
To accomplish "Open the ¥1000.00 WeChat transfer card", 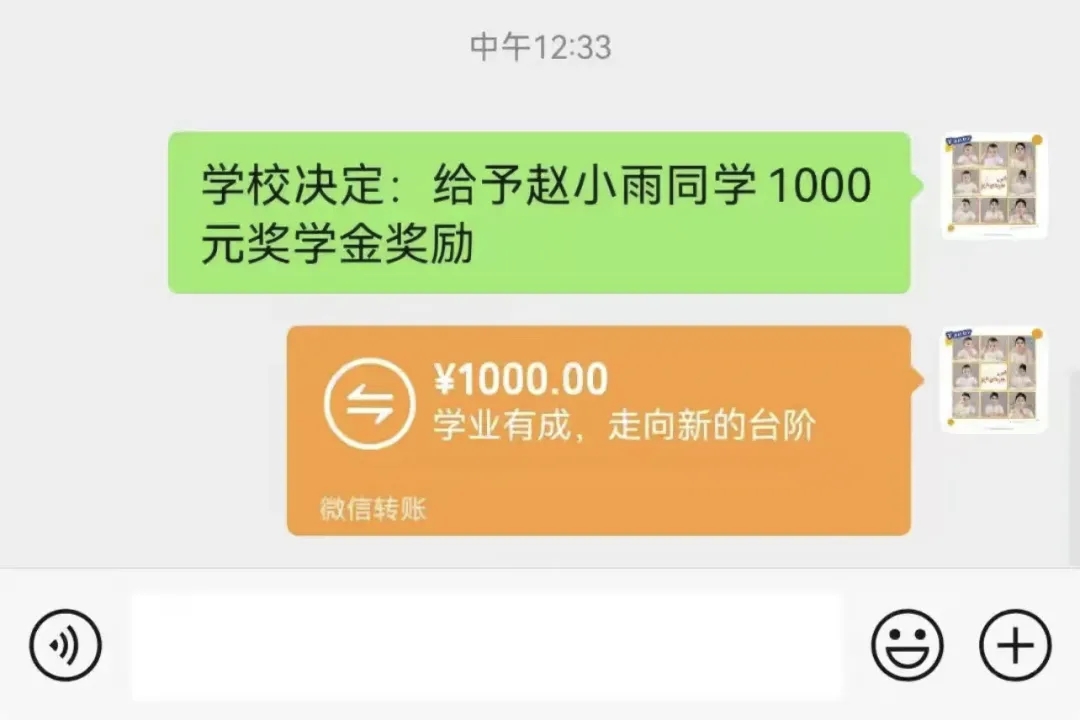I will point(598,430).
